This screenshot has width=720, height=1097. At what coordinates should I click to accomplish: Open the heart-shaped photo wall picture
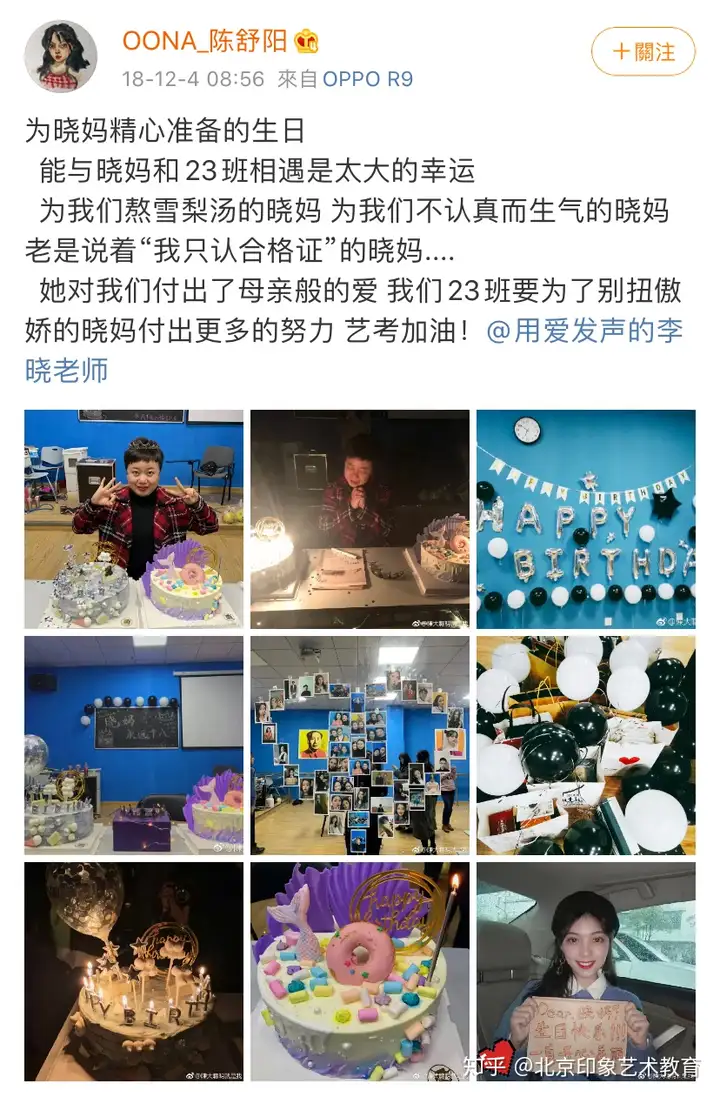coord(360,745)
